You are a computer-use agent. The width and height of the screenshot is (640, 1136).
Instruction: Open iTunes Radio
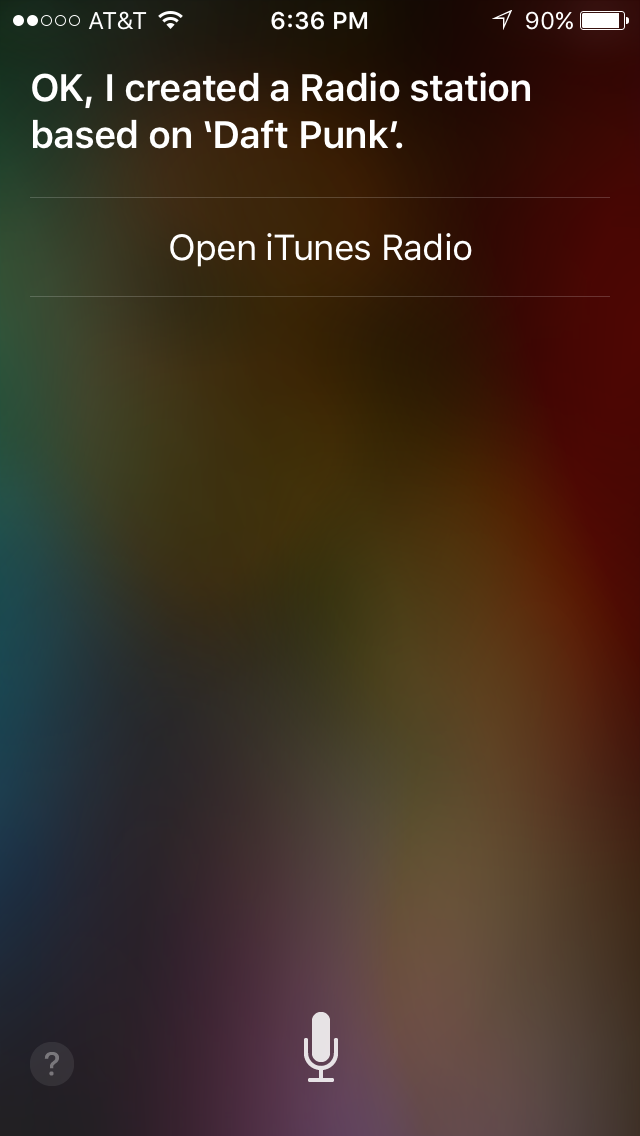(320, 247)
